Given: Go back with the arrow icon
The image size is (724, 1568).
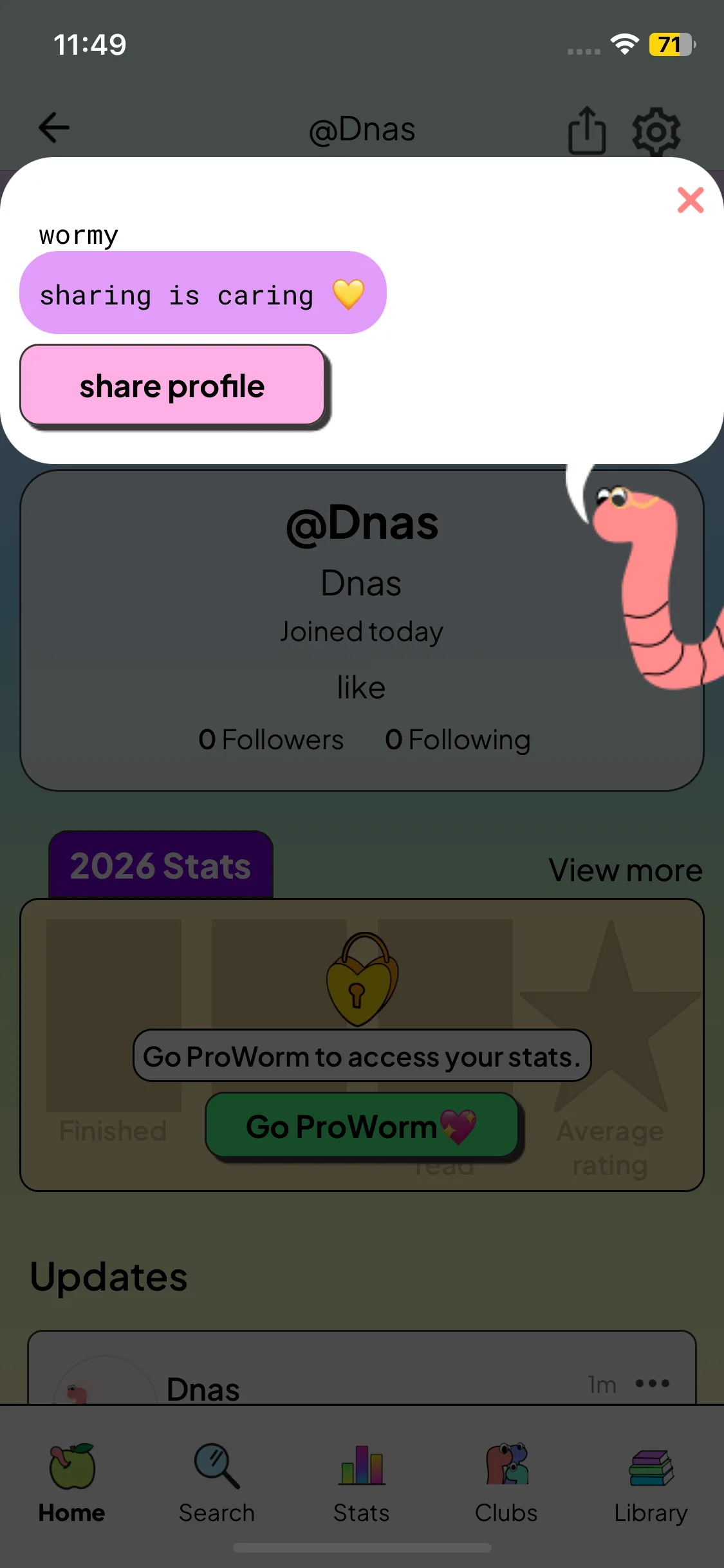Looking at the screenshot, I should [54, 127].
